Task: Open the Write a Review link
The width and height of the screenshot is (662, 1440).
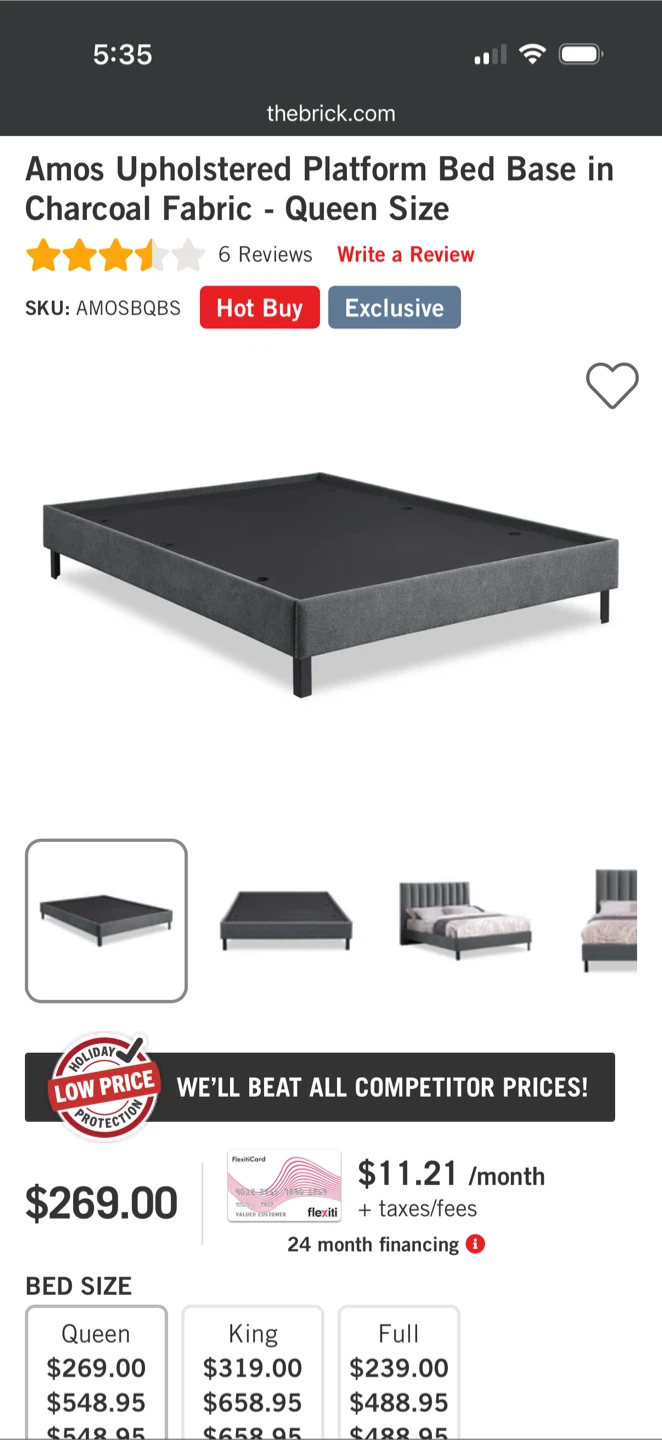Action: point(405,254)
